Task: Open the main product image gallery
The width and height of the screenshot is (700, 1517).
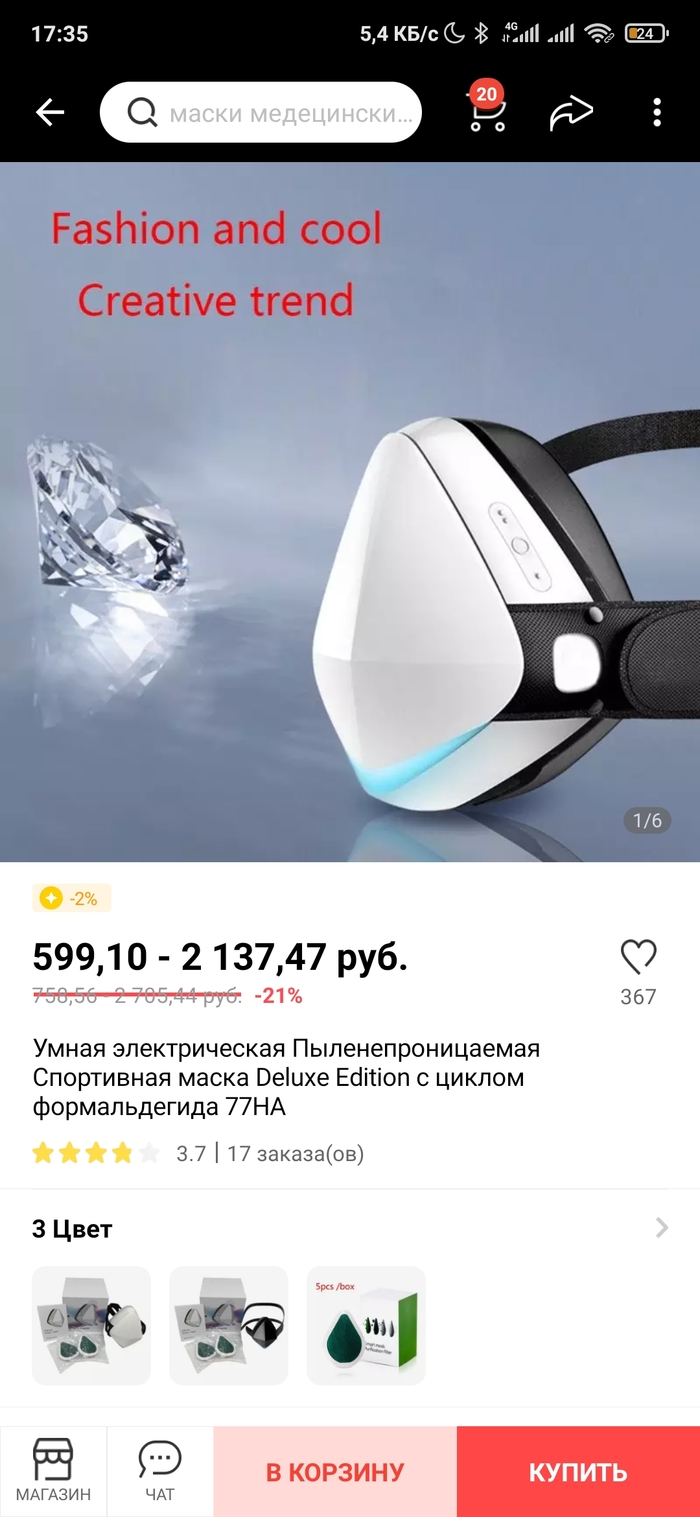Action: pos(350,512)
